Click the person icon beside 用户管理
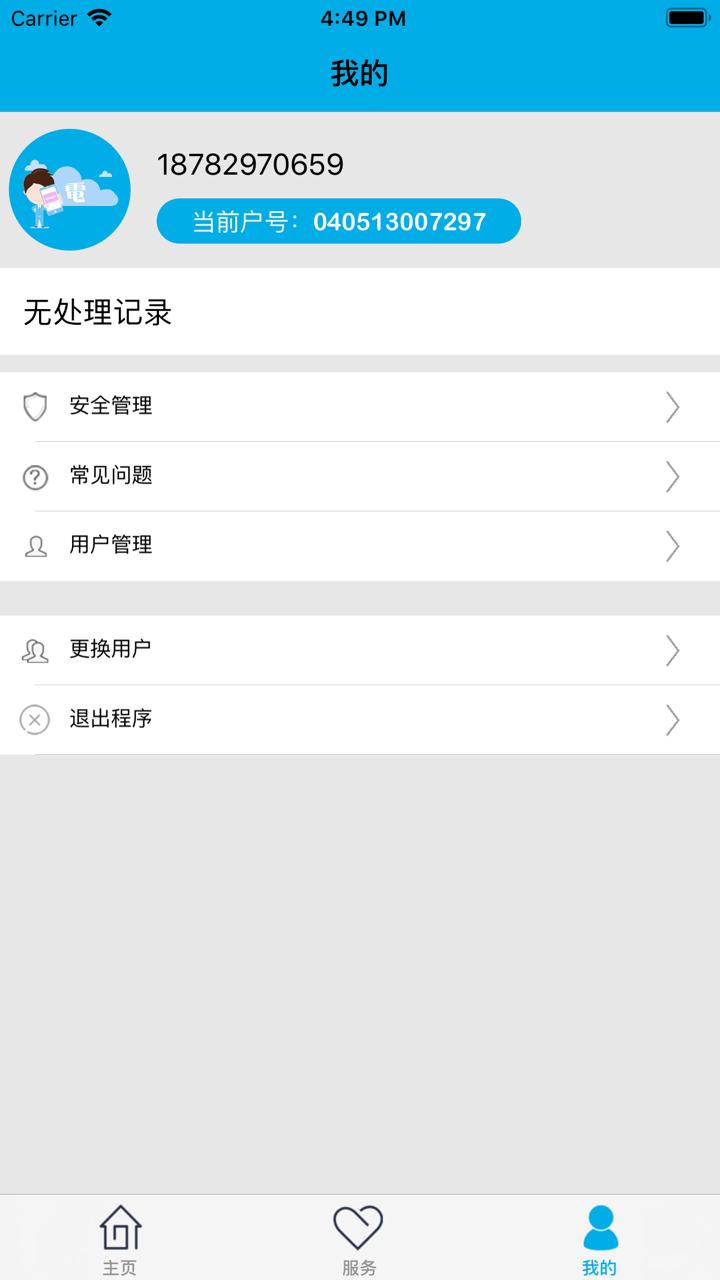 (35, 545)
